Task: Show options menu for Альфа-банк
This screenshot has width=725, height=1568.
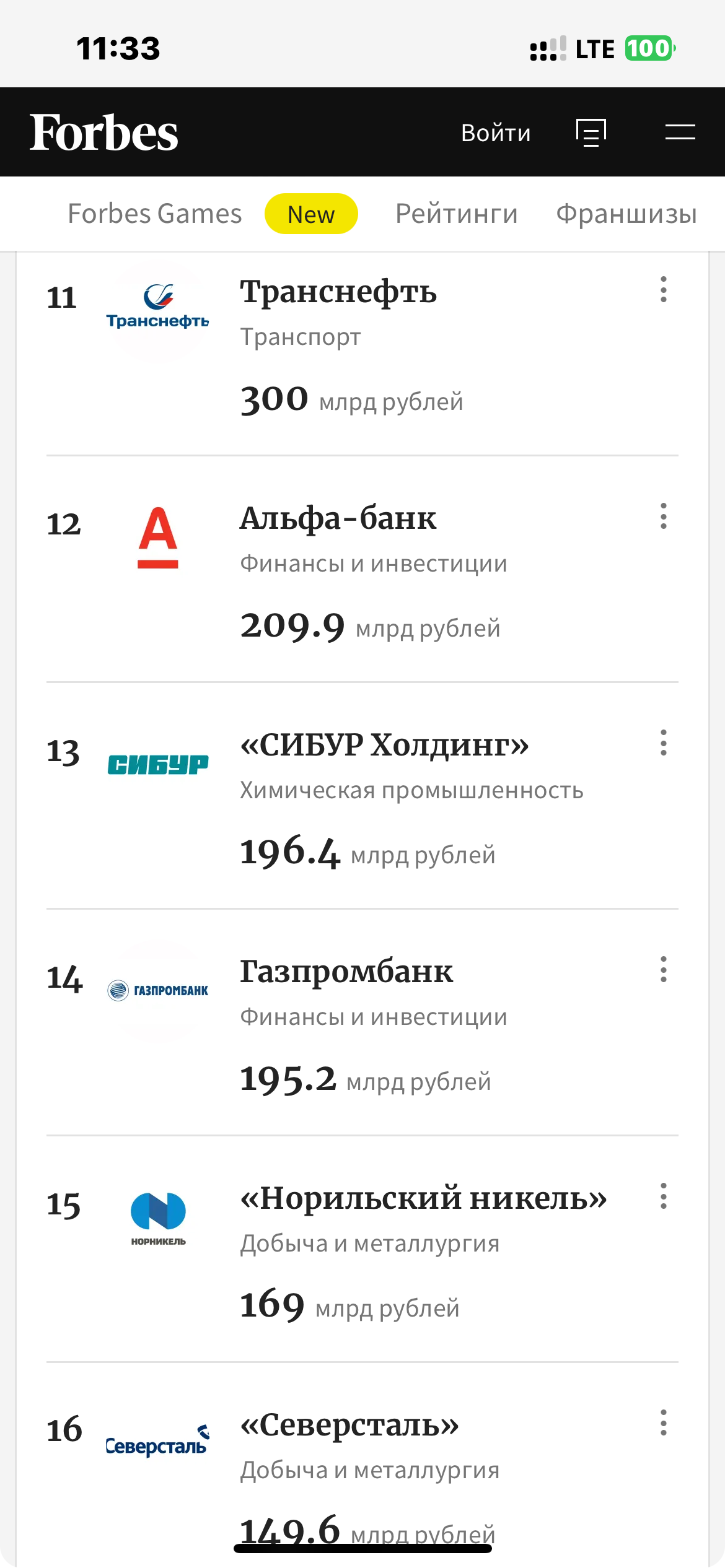Action: tap(664, 516)
